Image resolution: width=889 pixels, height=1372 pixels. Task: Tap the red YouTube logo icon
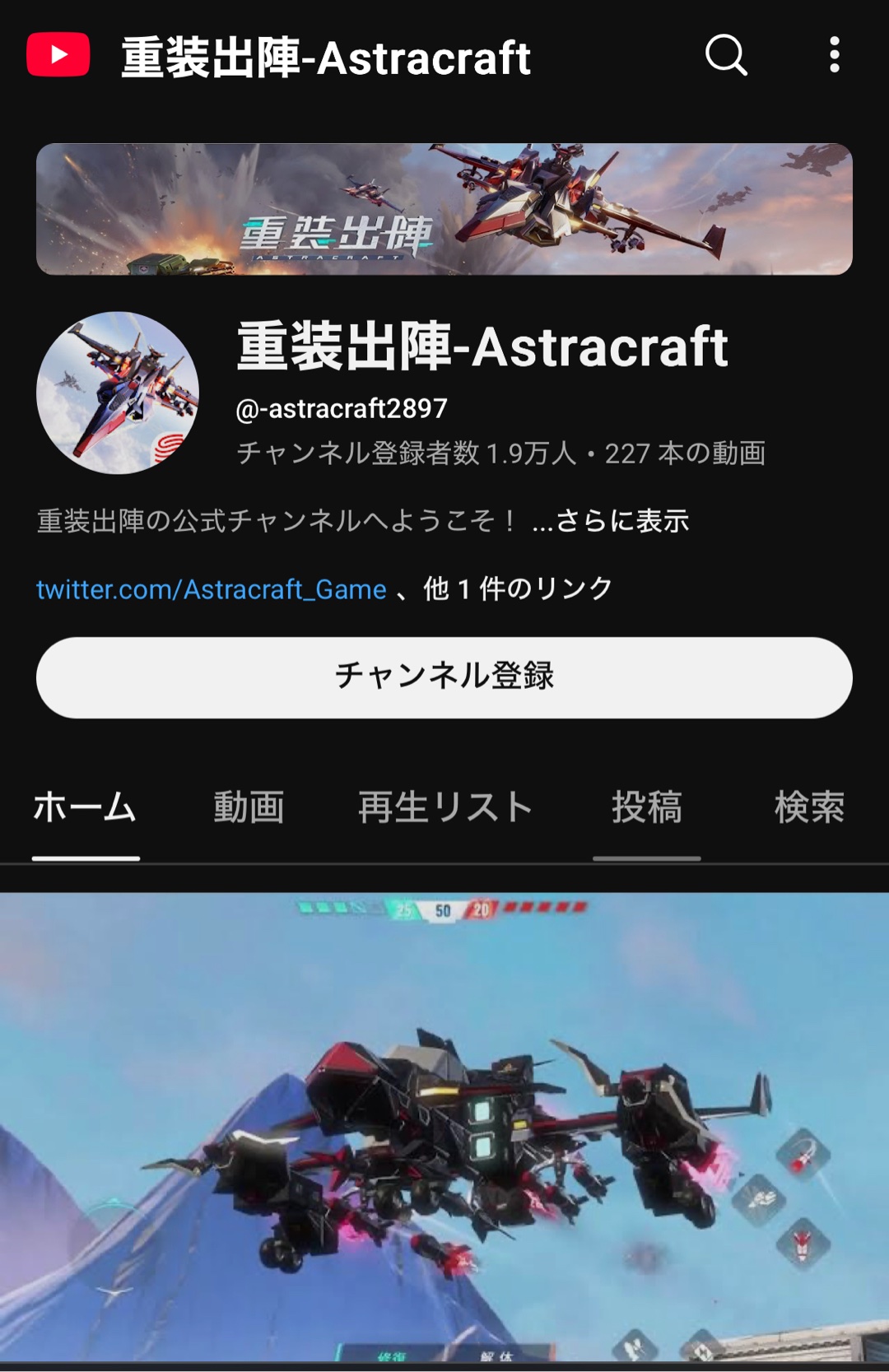(x=58, y=55)
